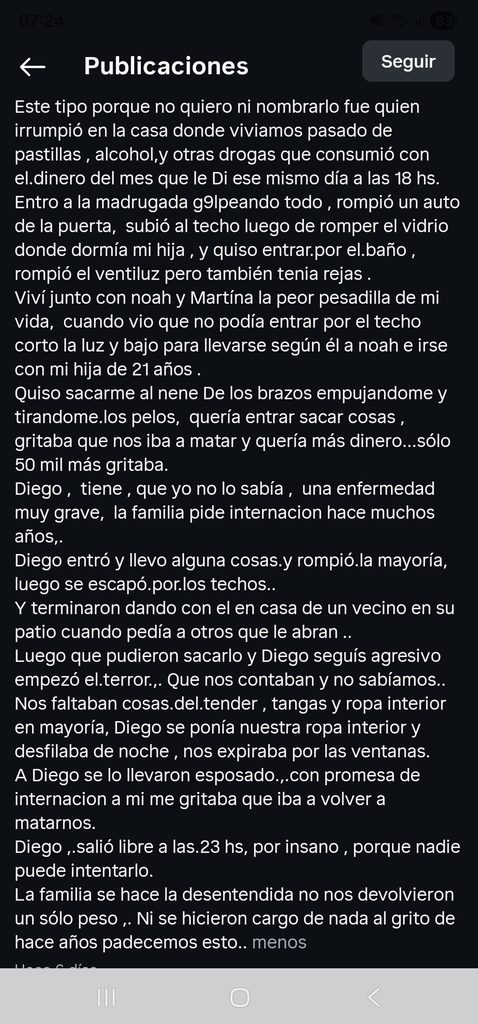Go back using the app bar arrow
The image size is (478, 1024).
click(32, 66)
